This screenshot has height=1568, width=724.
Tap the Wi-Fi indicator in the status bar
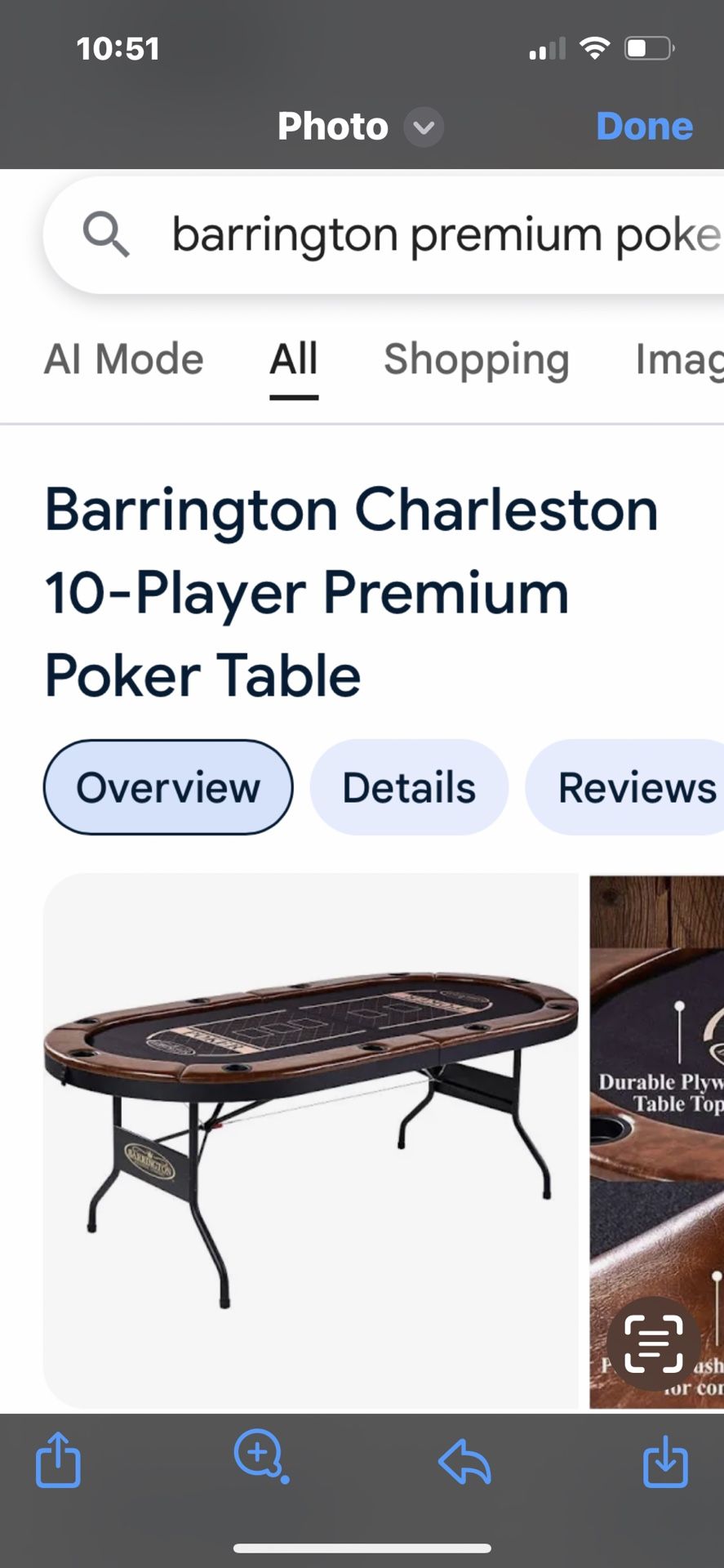[595, 47]
